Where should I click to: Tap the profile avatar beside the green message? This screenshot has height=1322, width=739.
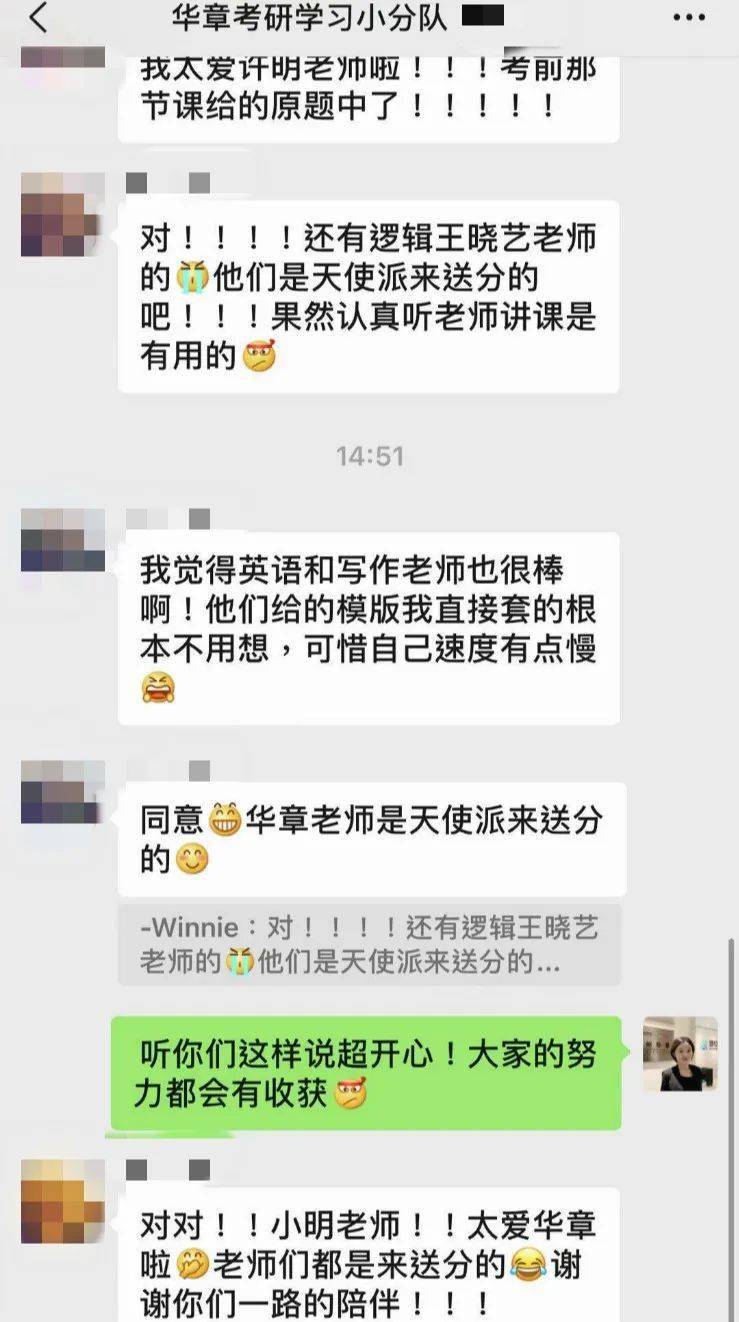click(680, 1053)
